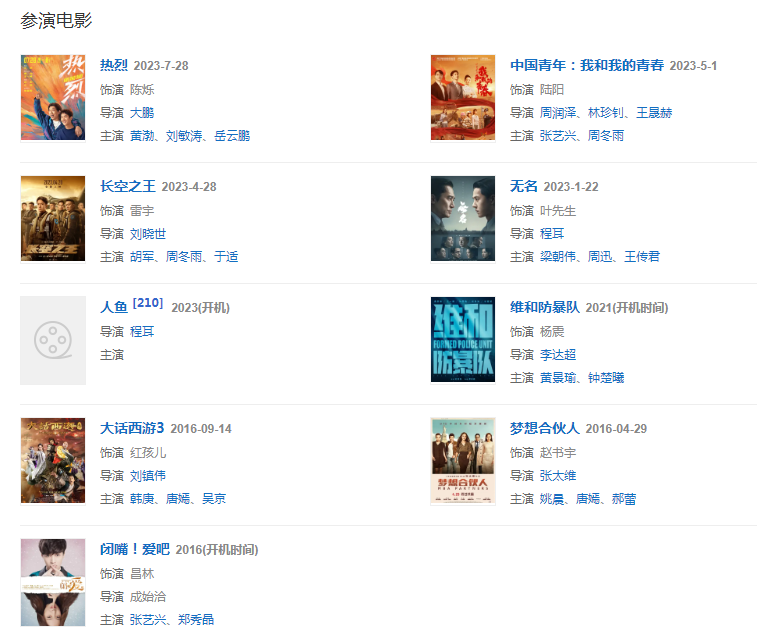The image size is (757, 644).
Task: Open reference footnote [210]
Action: (x=147, y=303)
